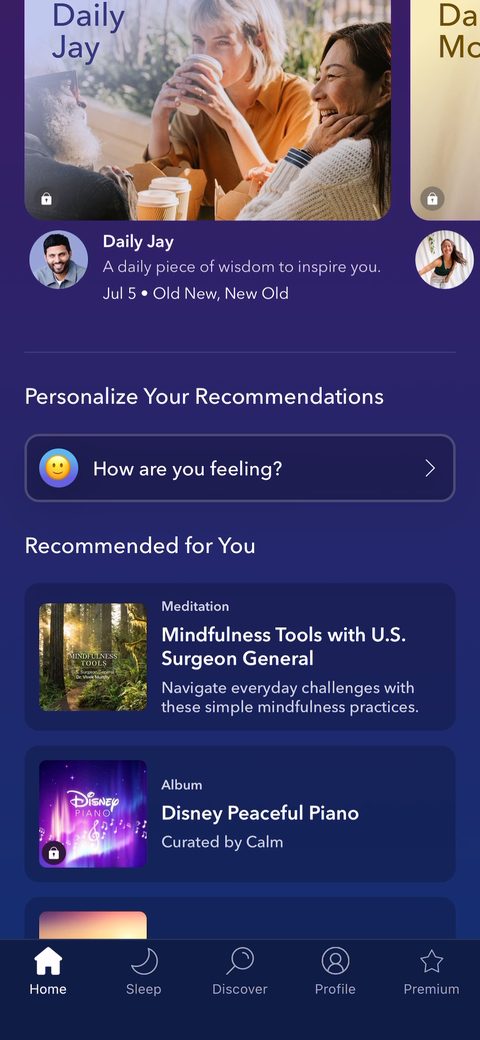480x1040 pixels.
Task: Open Mindfulness Tools with U.S. Surgeon General
Action: [240, 657]
